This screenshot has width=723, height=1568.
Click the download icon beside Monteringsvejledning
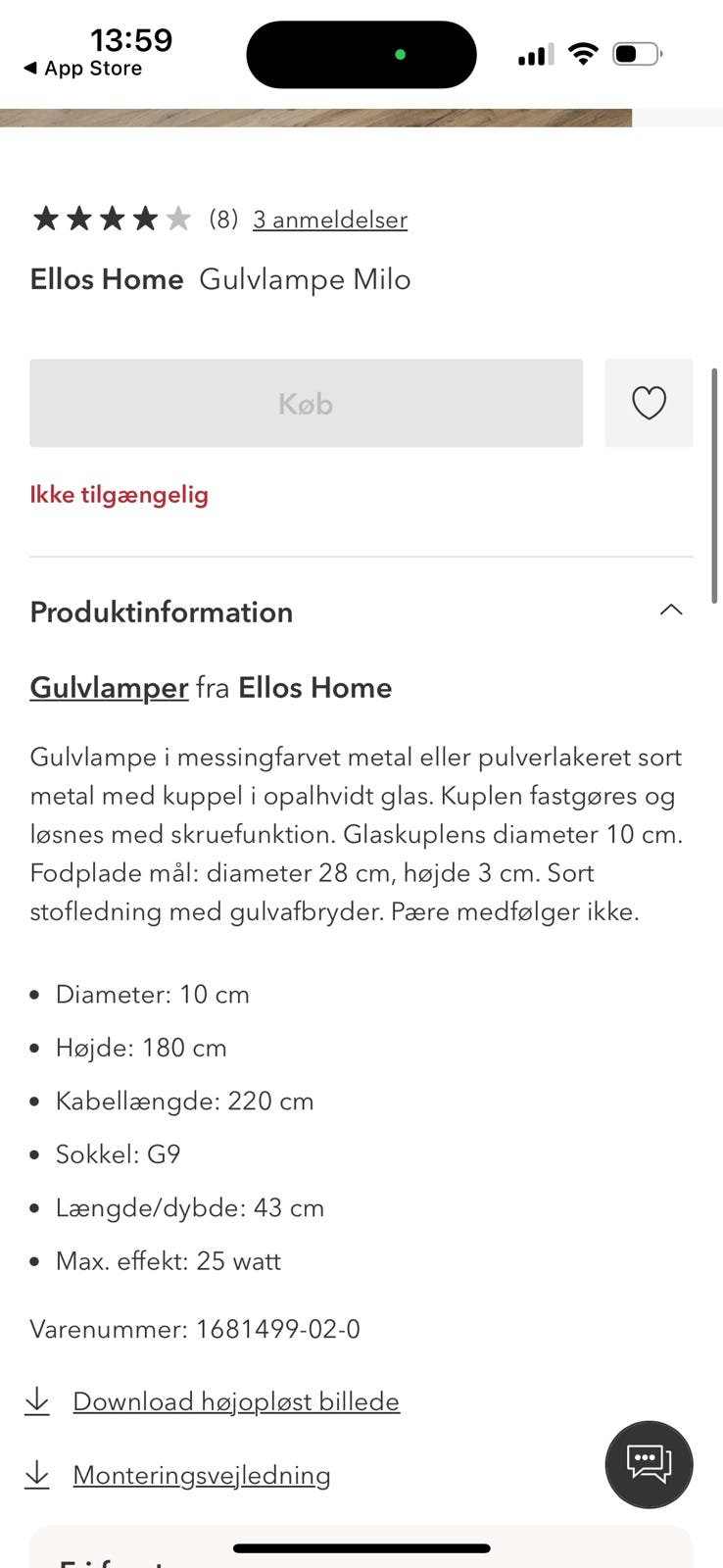tap(37, 1474)
